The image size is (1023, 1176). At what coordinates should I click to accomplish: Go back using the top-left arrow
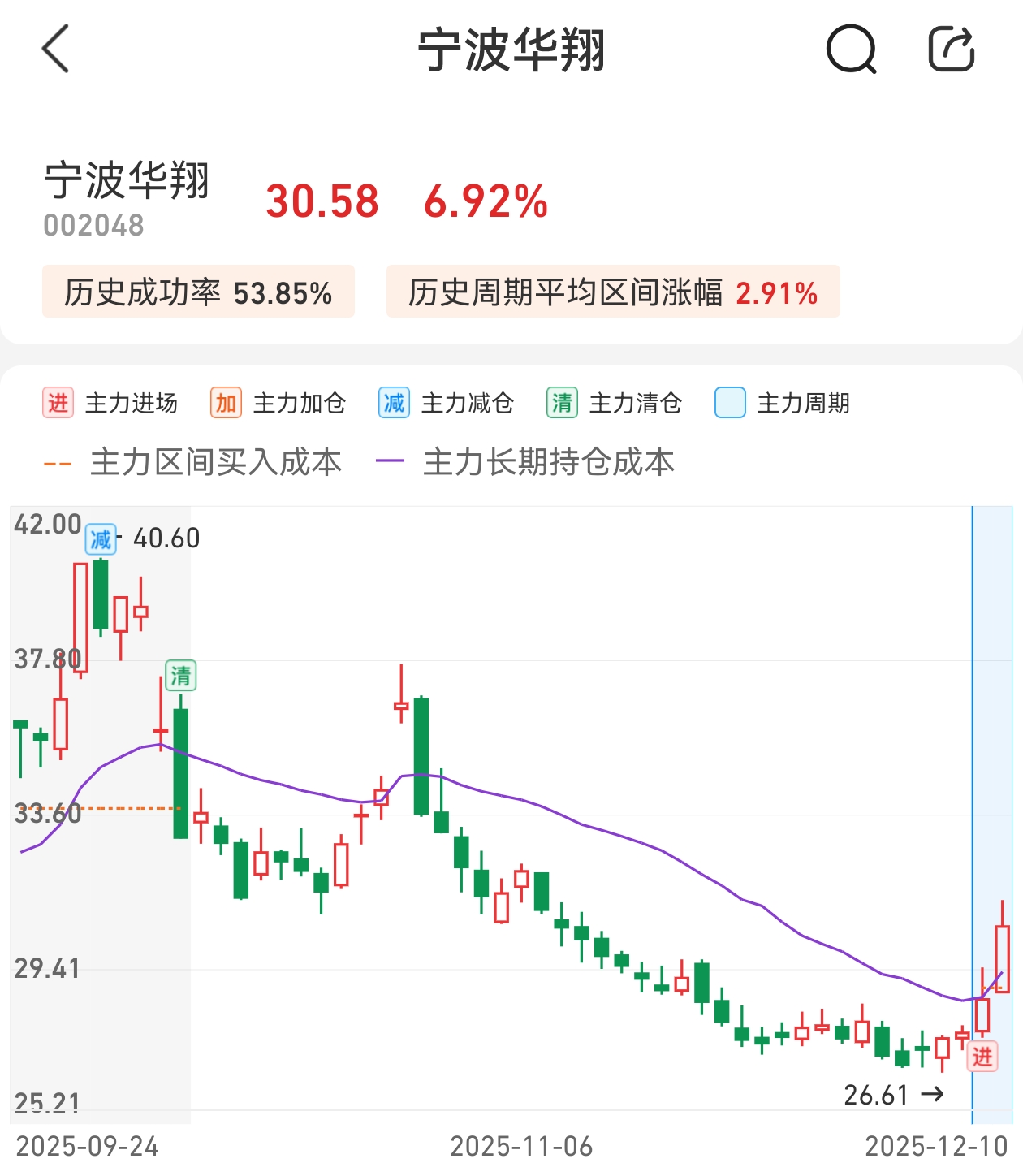click(x=55, y=49)
